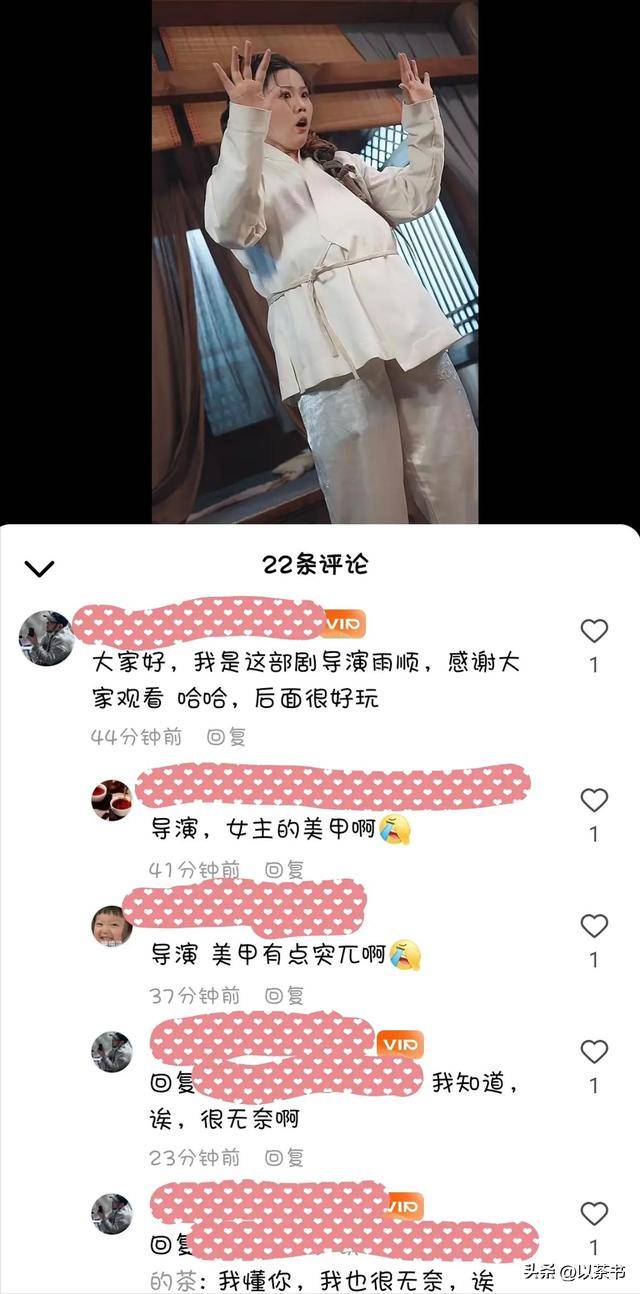
Task: Reply to the comment posted 41分钟前
Action: [x=284, y=869]
